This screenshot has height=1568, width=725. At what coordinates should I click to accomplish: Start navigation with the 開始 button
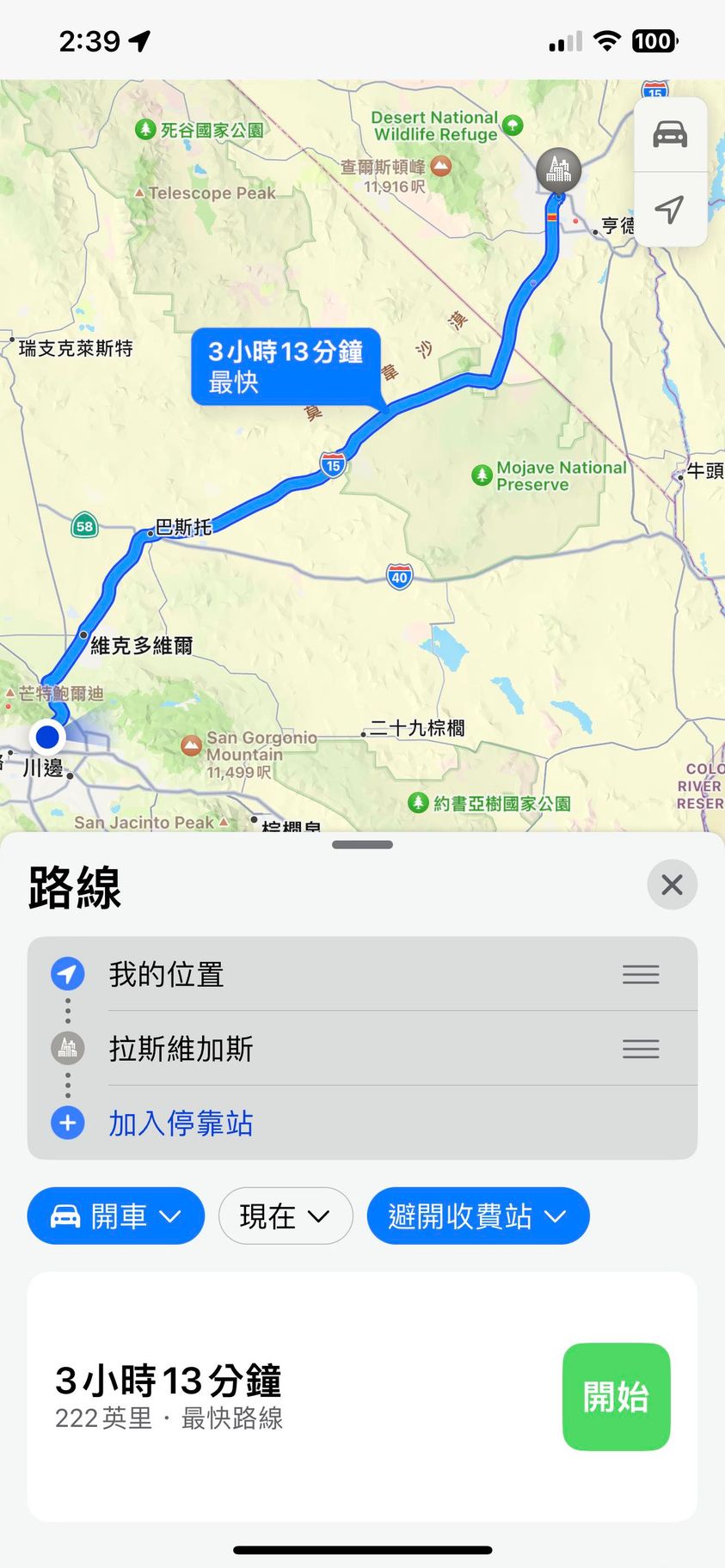[x=616, y=1397]
